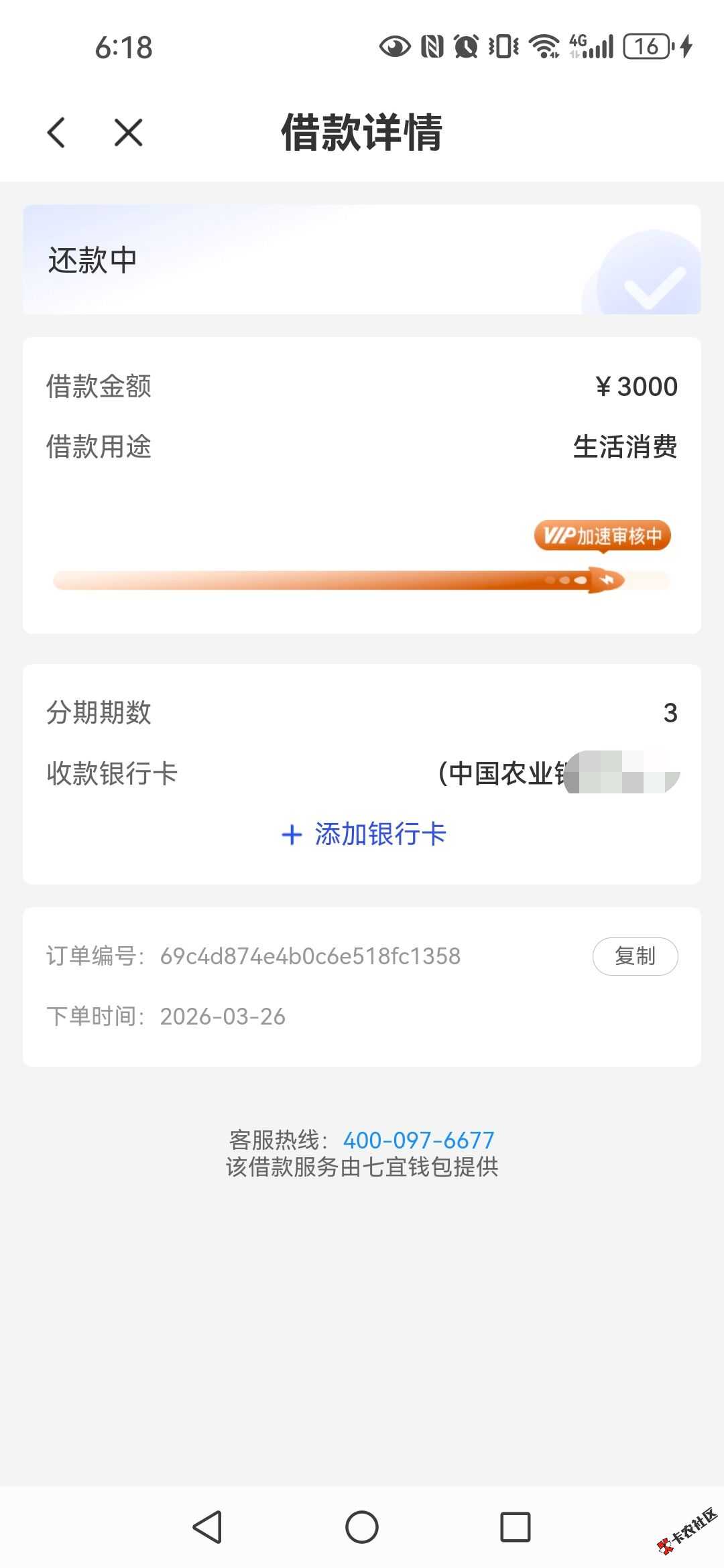The height and width of the screenshot is (1568, 724).
Task: Go to the home screen
Action: (362, 1527)
